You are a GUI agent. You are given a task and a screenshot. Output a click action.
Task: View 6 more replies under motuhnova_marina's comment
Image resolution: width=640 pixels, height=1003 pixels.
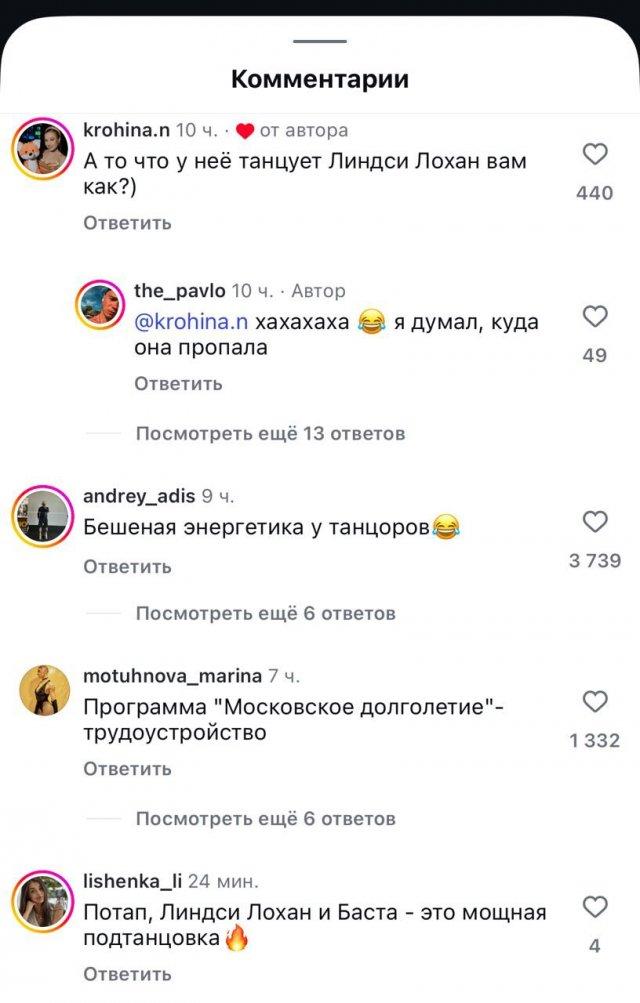265,819
